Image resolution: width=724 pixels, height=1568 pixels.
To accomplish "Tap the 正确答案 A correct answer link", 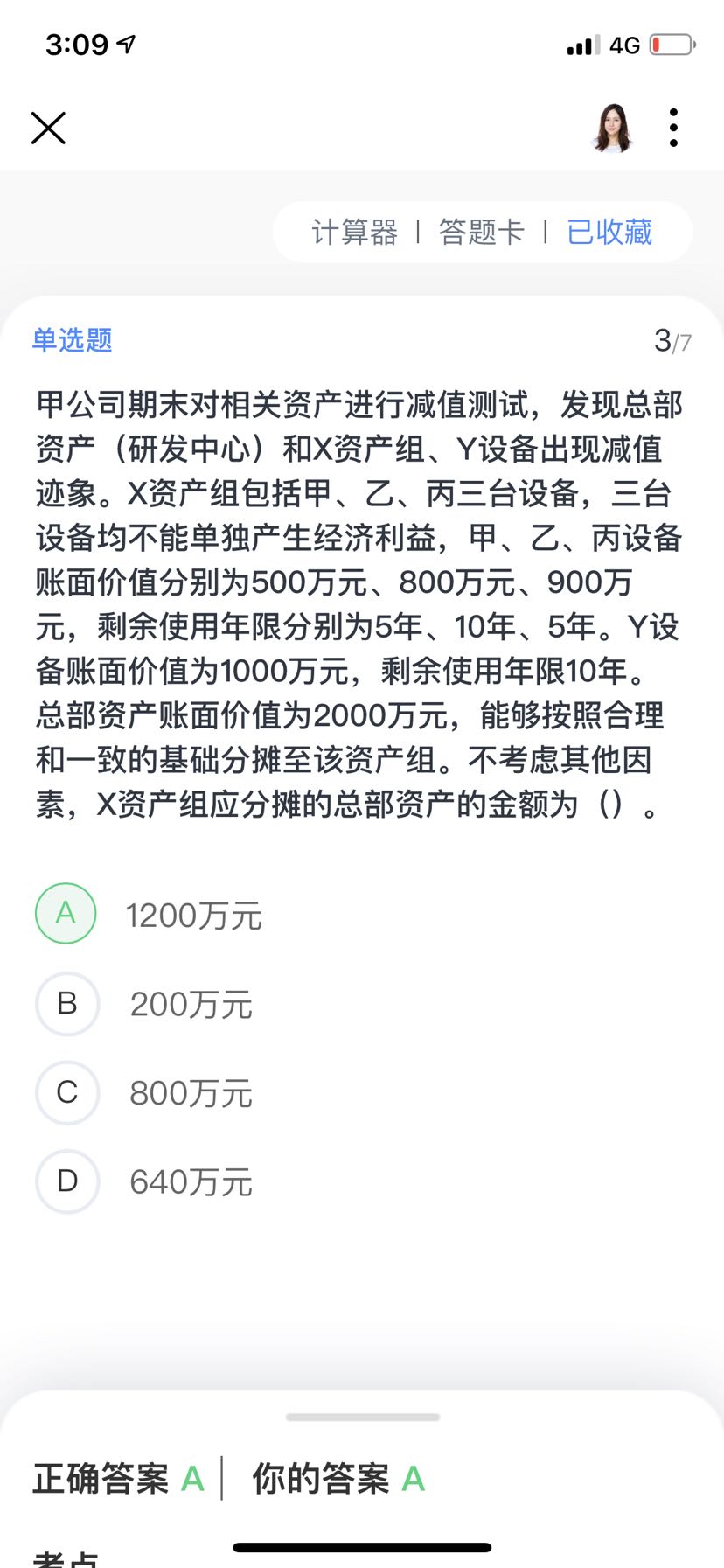I will point(118,1479).
